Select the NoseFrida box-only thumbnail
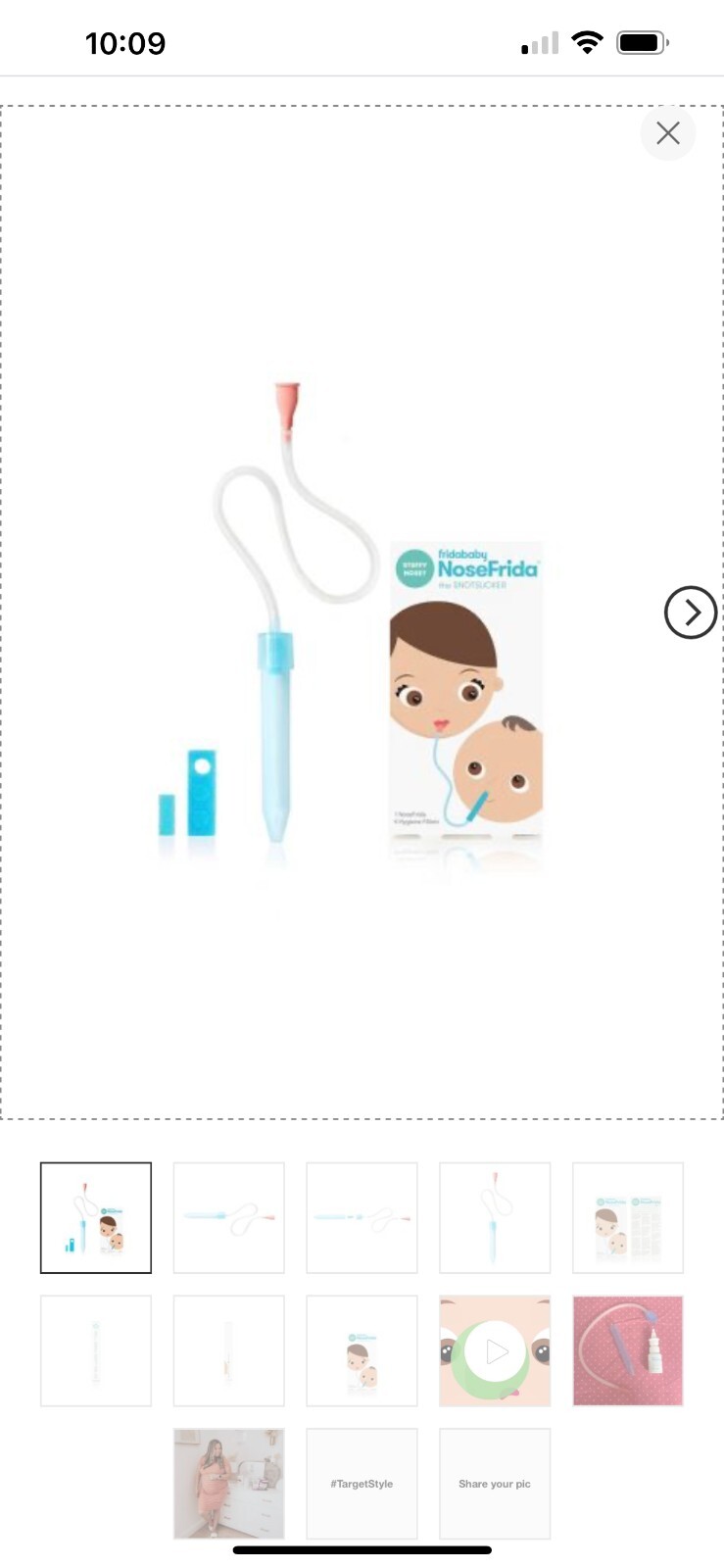 [x=362, y=1350]
